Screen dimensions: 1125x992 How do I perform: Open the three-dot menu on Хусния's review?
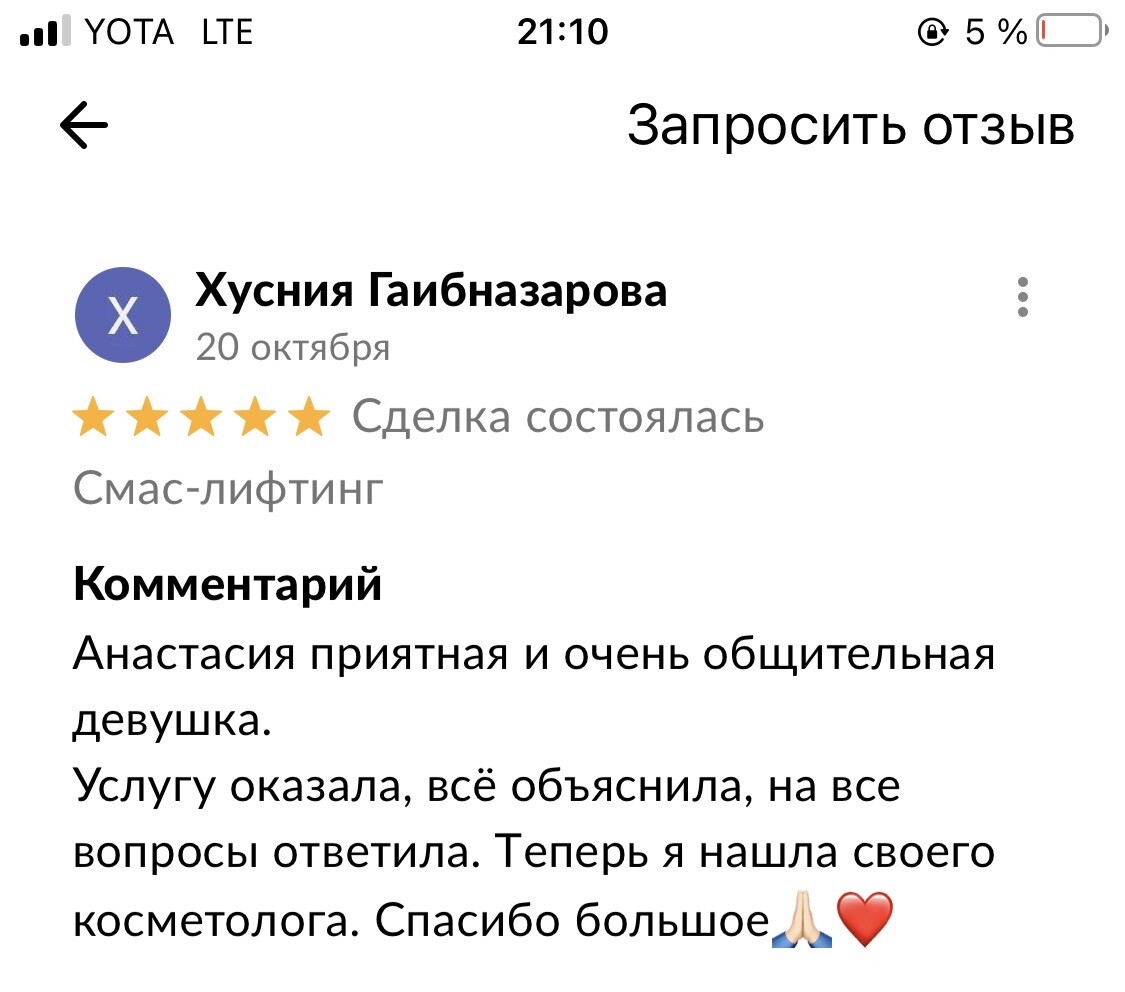coord(1022,297)
